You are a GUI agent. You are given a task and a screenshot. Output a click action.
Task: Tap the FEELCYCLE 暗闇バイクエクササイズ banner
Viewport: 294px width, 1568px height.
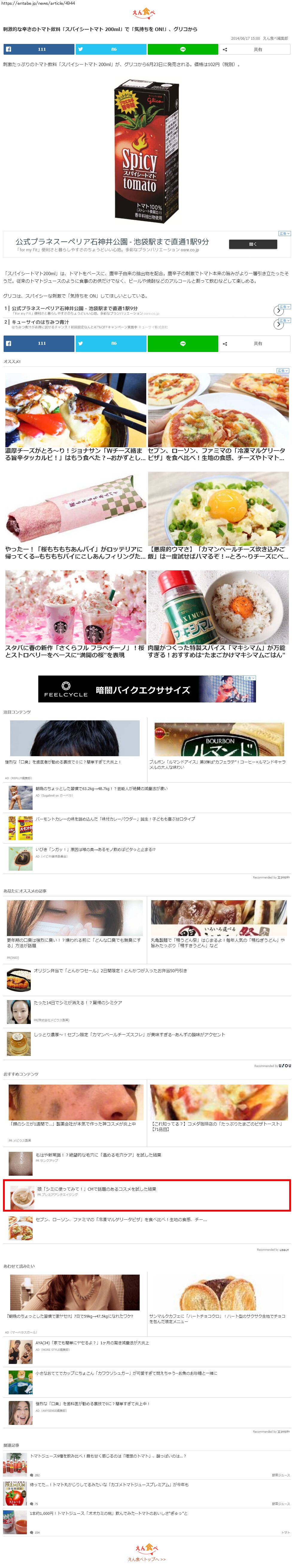tap(147, 689)
